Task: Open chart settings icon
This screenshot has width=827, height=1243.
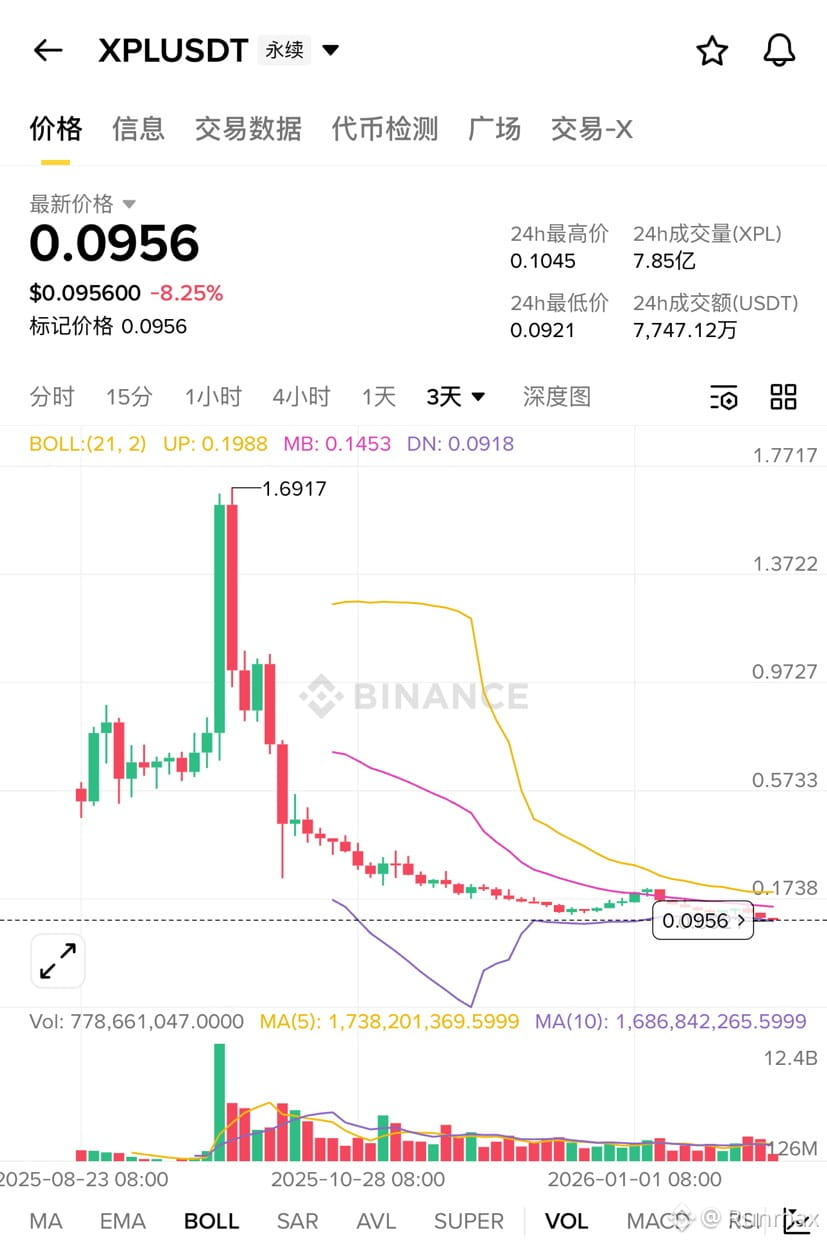Action: click(724, 397)
